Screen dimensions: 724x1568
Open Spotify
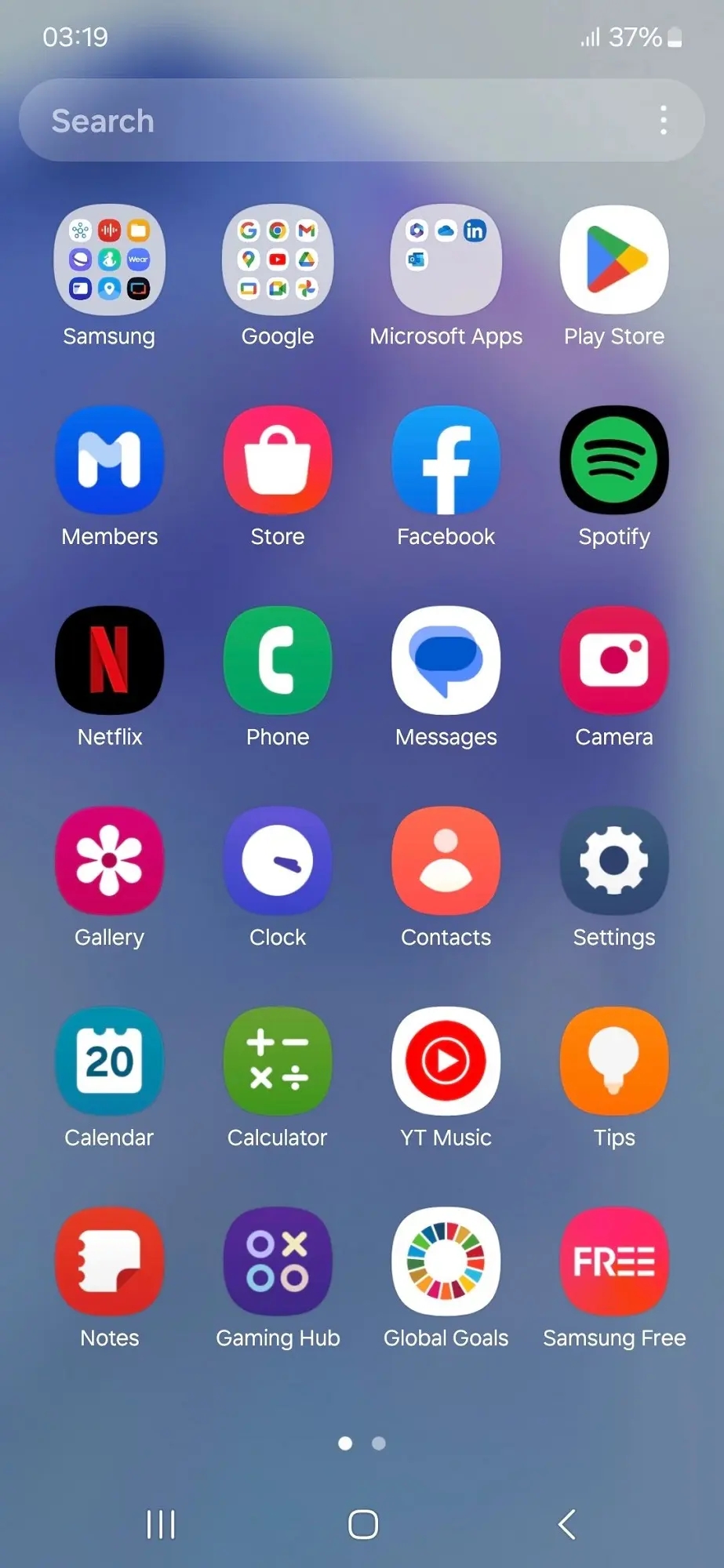point(614,460)
